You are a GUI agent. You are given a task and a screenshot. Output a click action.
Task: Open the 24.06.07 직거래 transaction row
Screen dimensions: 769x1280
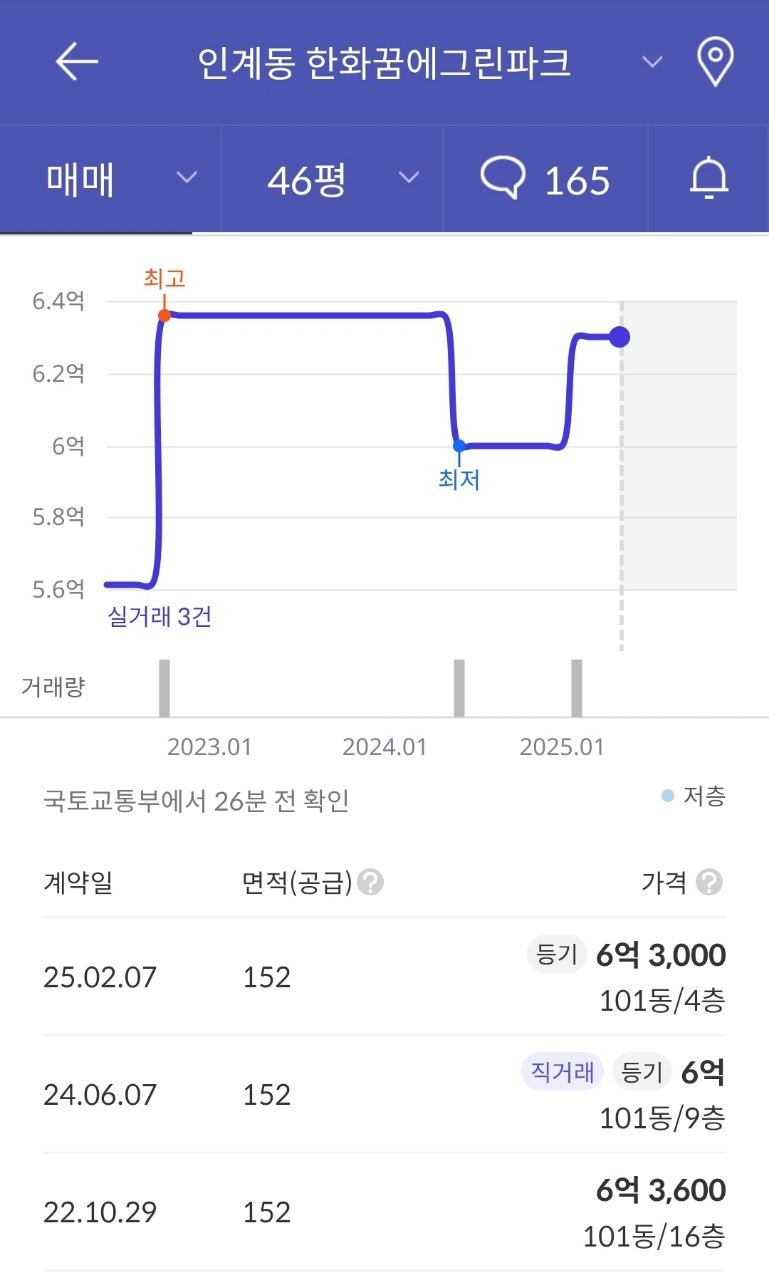coord(384,1094)
